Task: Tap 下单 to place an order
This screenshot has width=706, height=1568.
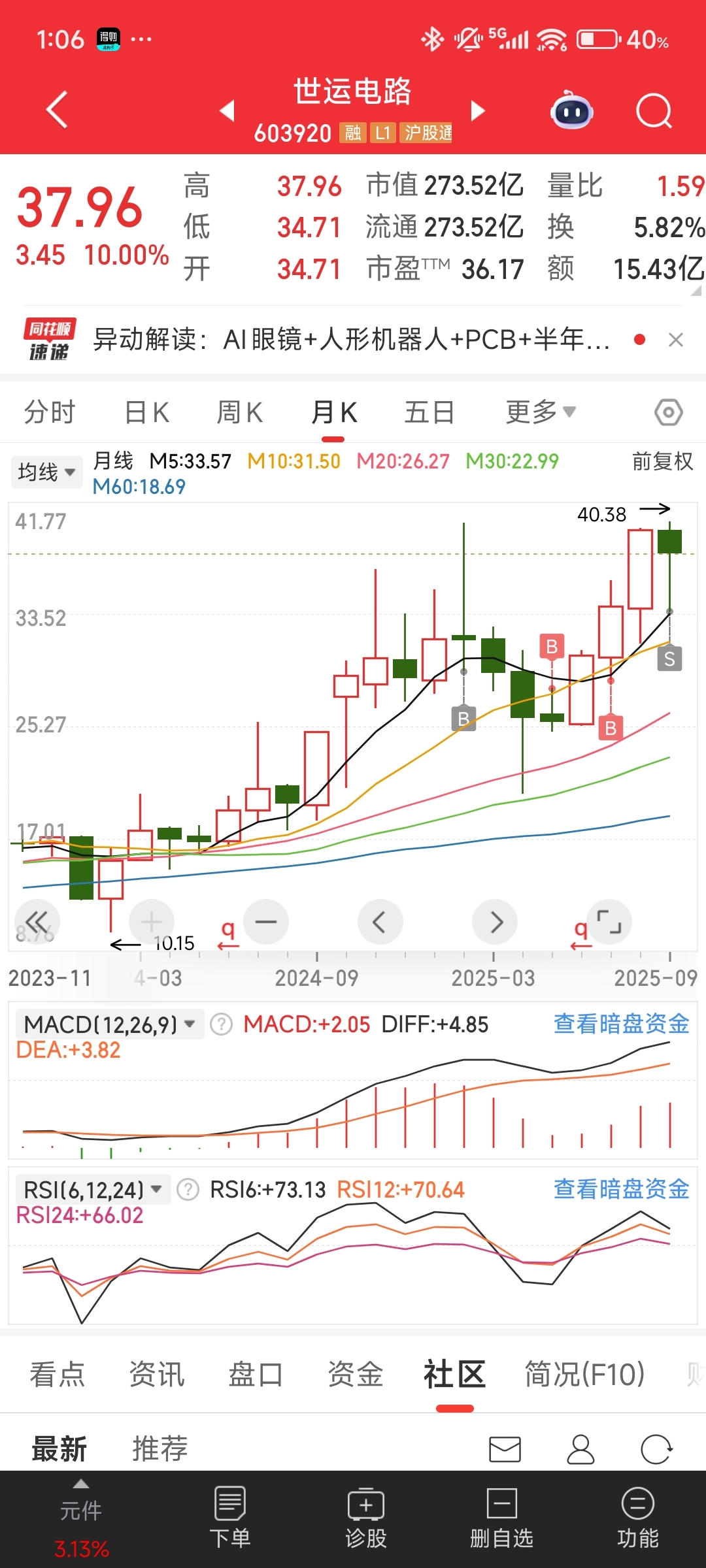Action: (x=230, y=1518)
